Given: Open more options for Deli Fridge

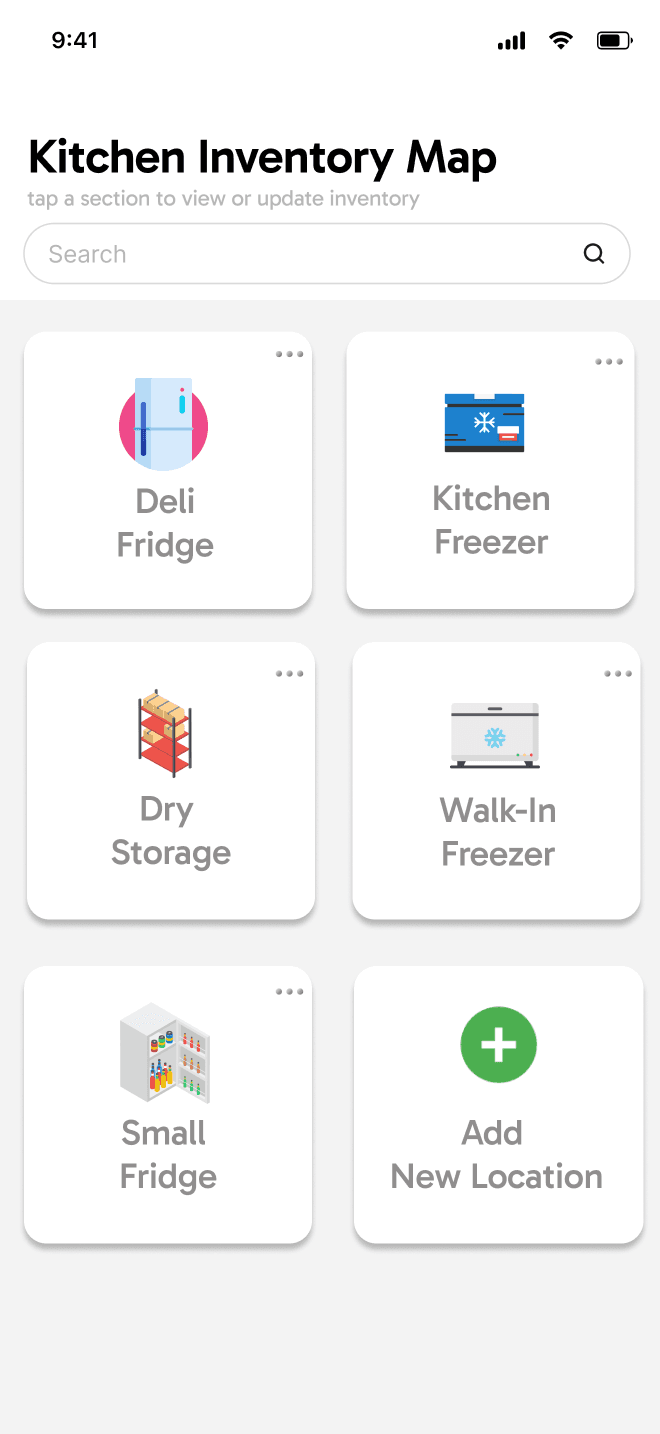Looking at the screenshot, I should [289, 354].
